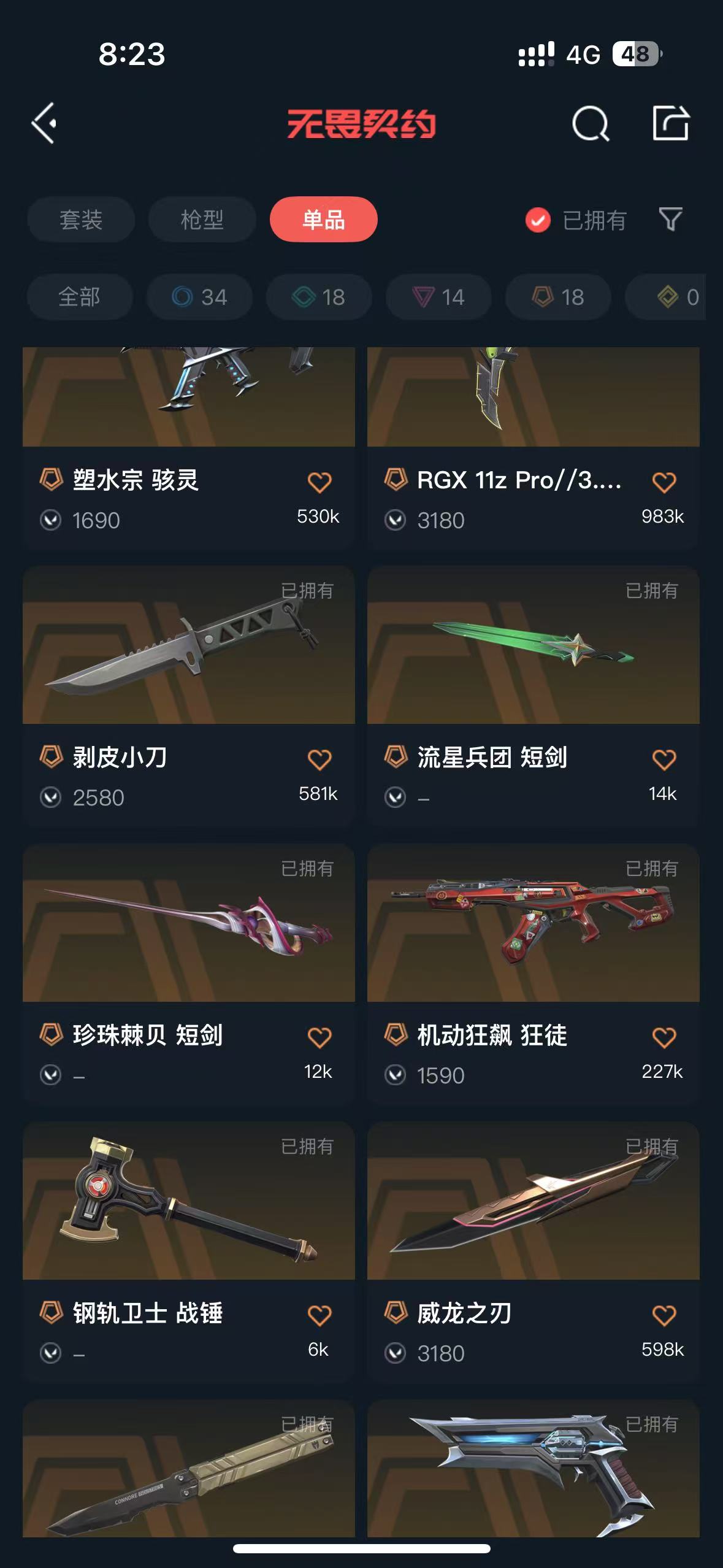Go back using the top-left arrow
This screenshot has width=723, height=1568.
point(45,123)
